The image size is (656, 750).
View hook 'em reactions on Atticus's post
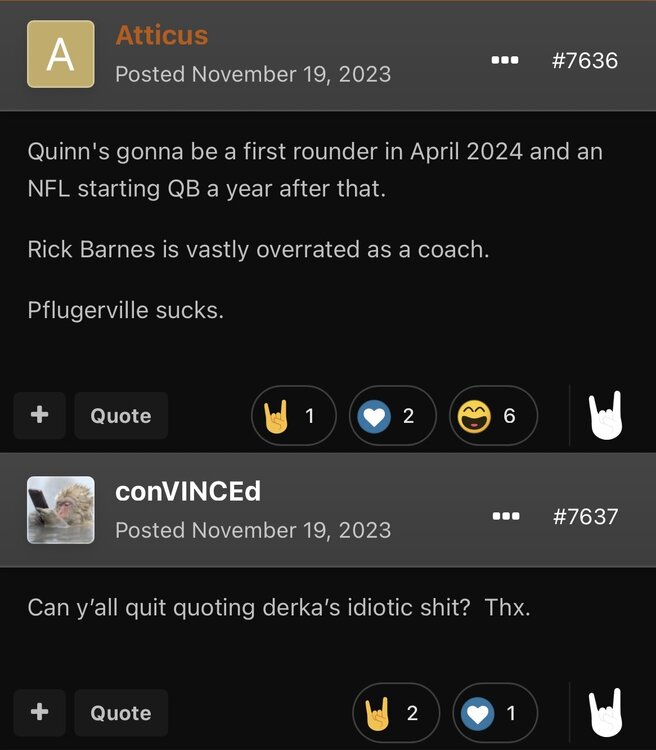click(x=293, y=415)
